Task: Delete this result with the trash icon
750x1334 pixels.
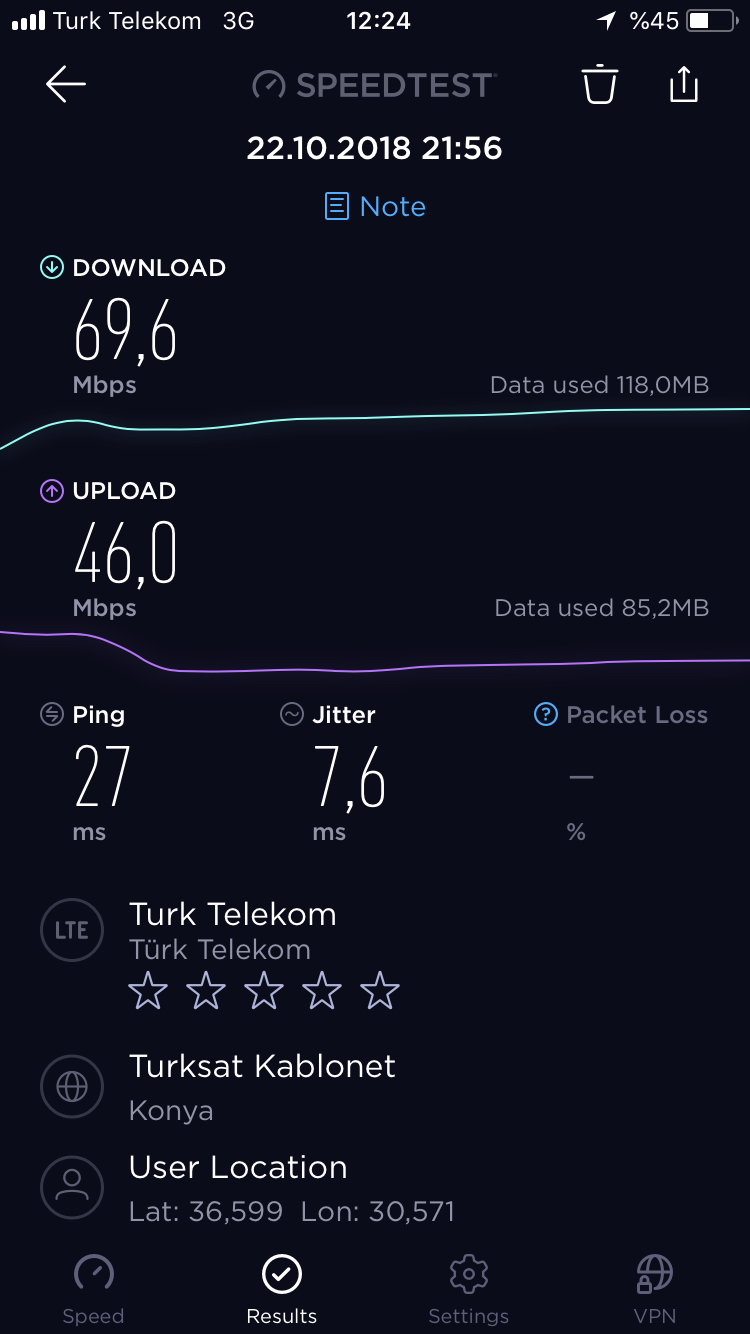Action: pos(600,84)
